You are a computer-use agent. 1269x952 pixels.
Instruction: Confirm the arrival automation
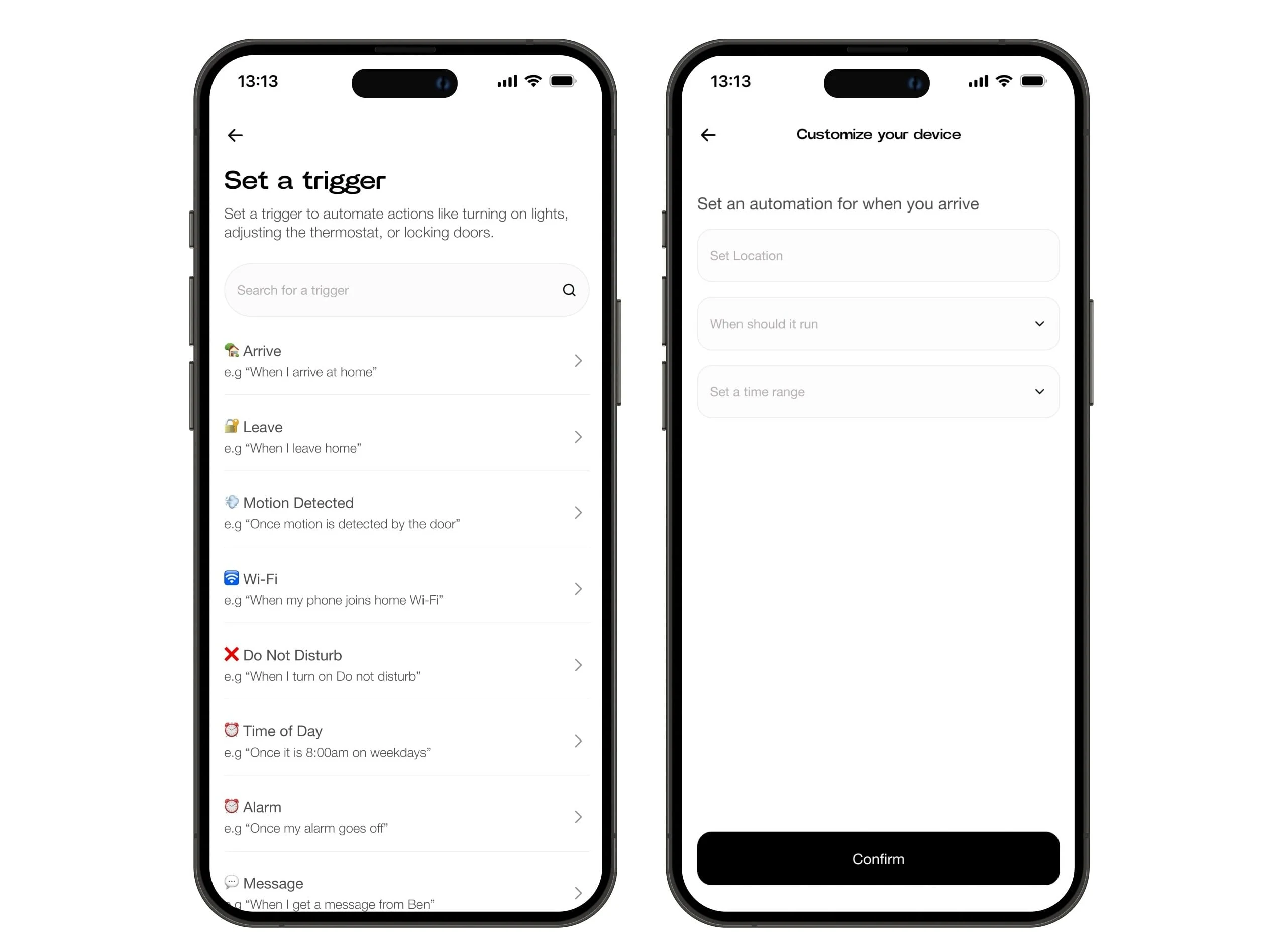coord(878,859)
